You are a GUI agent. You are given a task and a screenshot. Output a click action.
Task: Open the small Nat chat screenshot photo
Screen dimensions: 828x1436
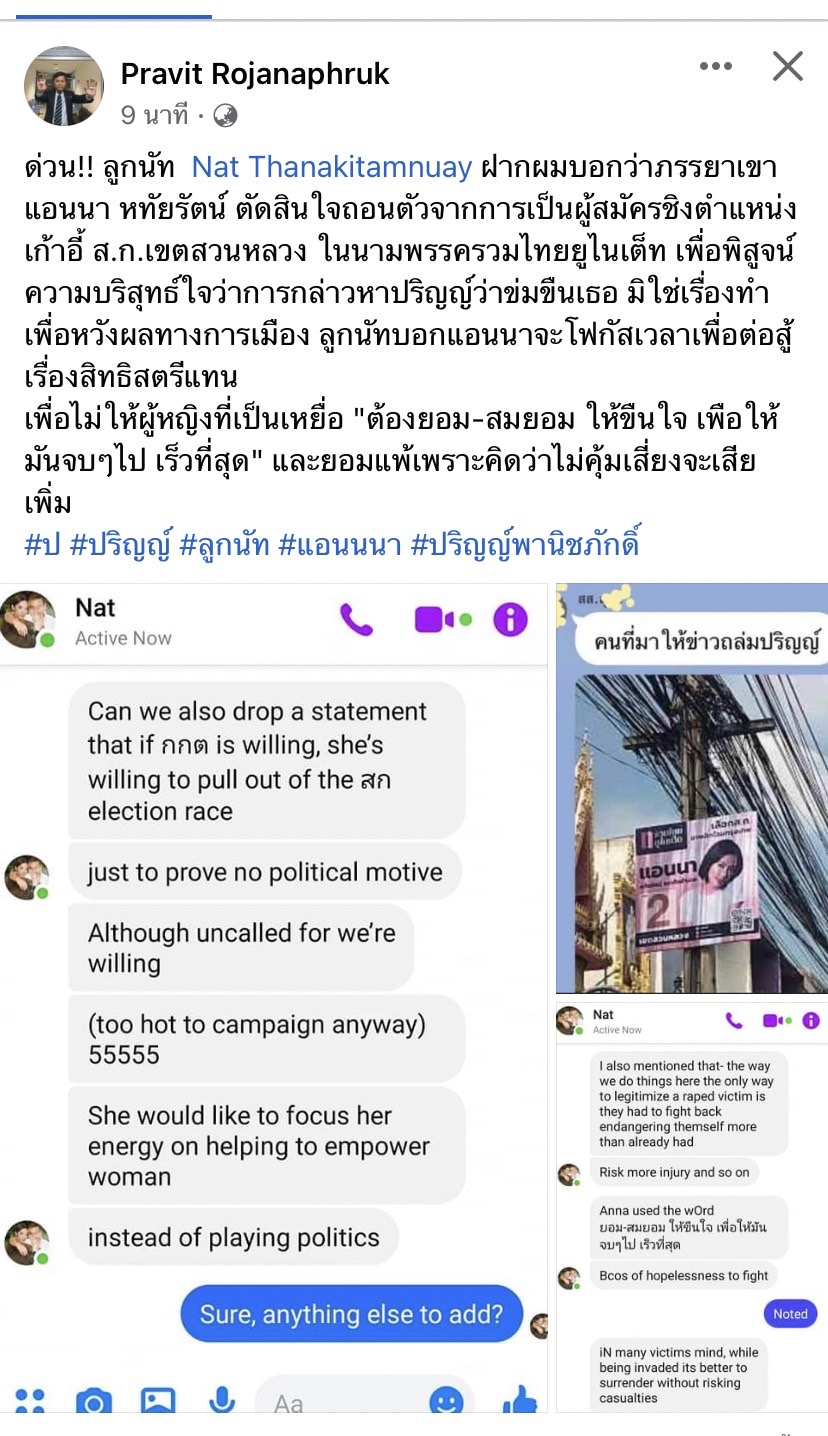[691, 1208]
